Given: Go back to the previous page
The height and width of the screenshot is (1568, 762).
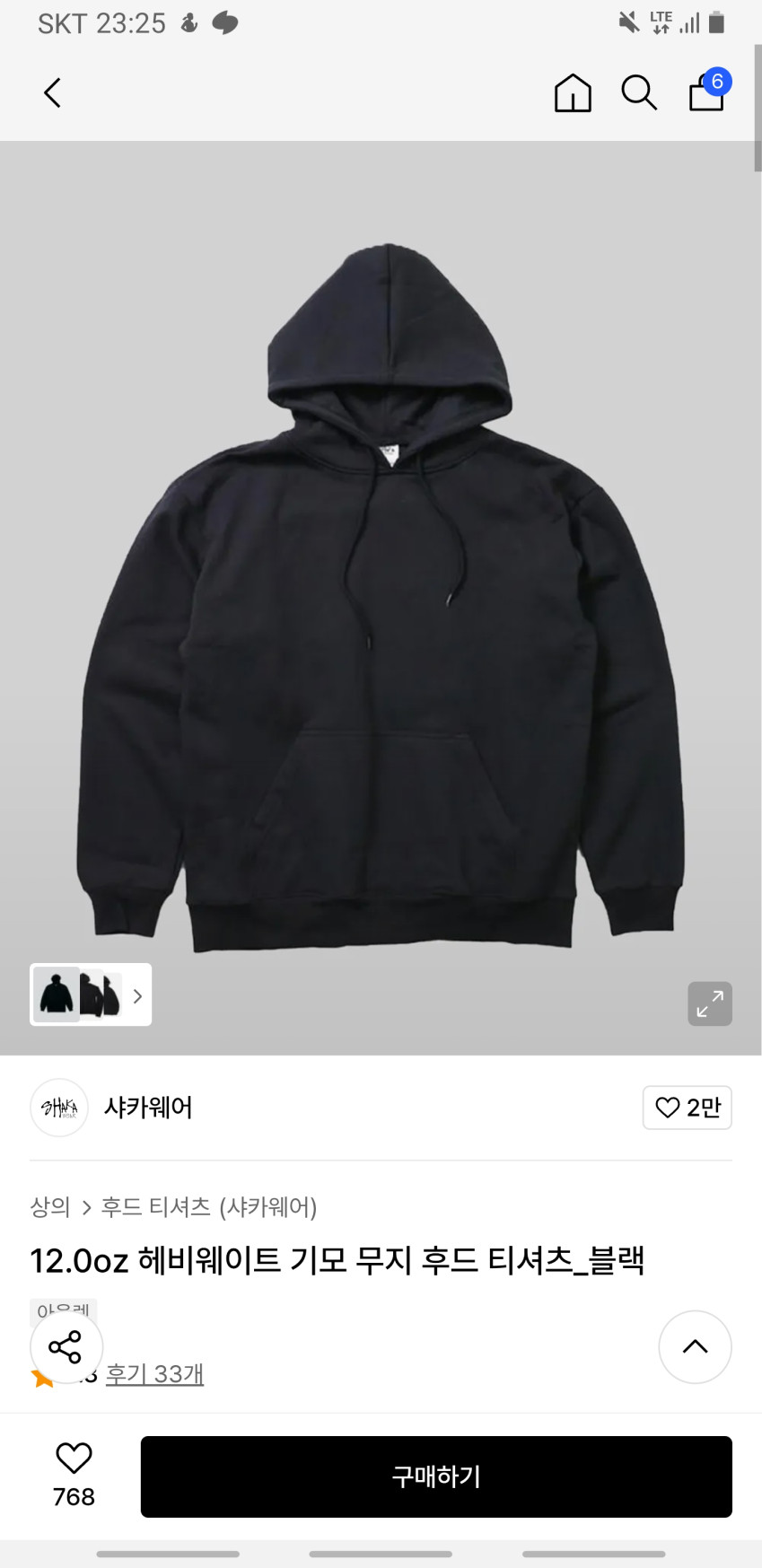Looking at the screenshot, I should click(x=53, y=92).
